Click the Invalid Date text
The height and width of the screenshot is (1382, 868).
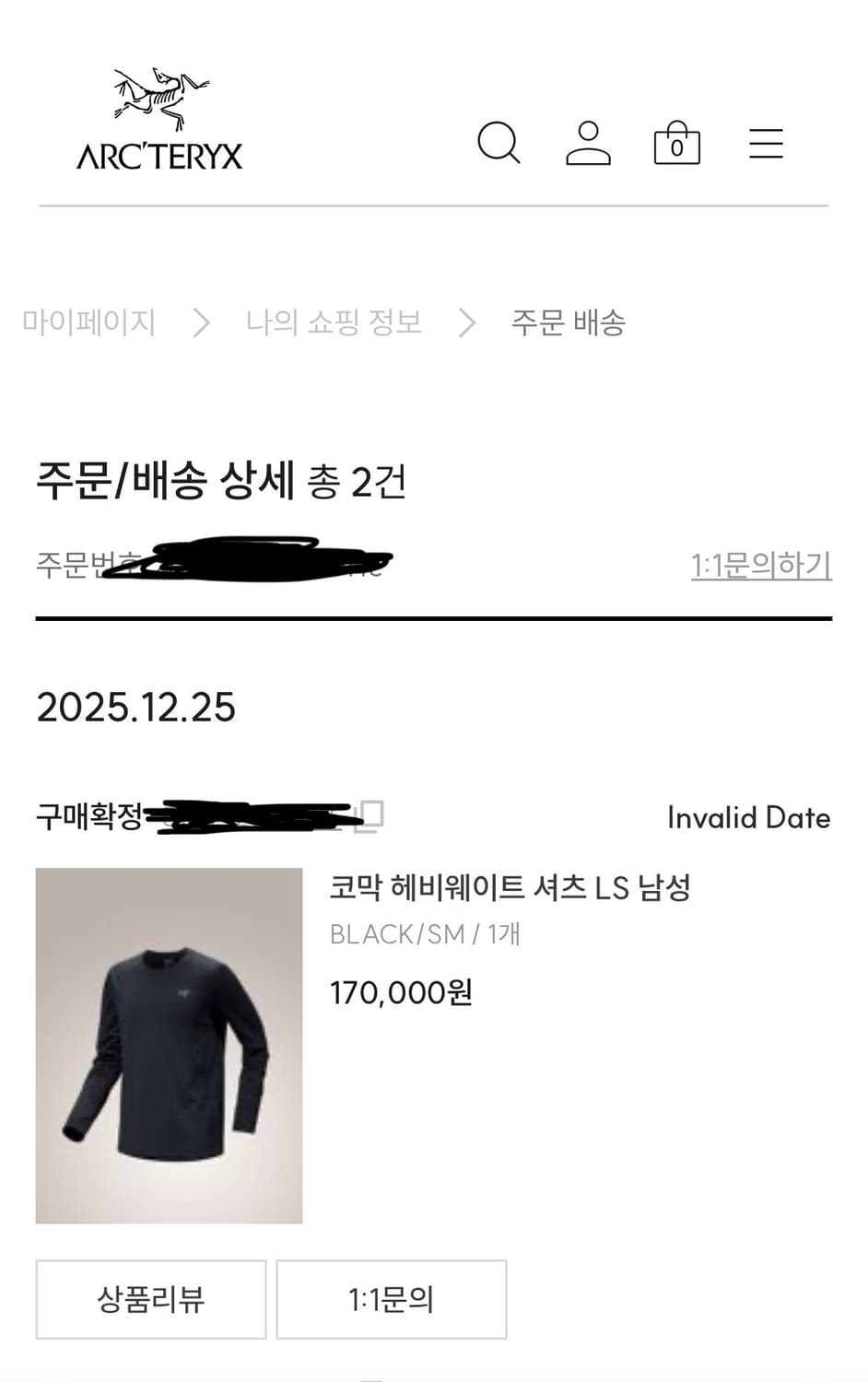(748, 817)
